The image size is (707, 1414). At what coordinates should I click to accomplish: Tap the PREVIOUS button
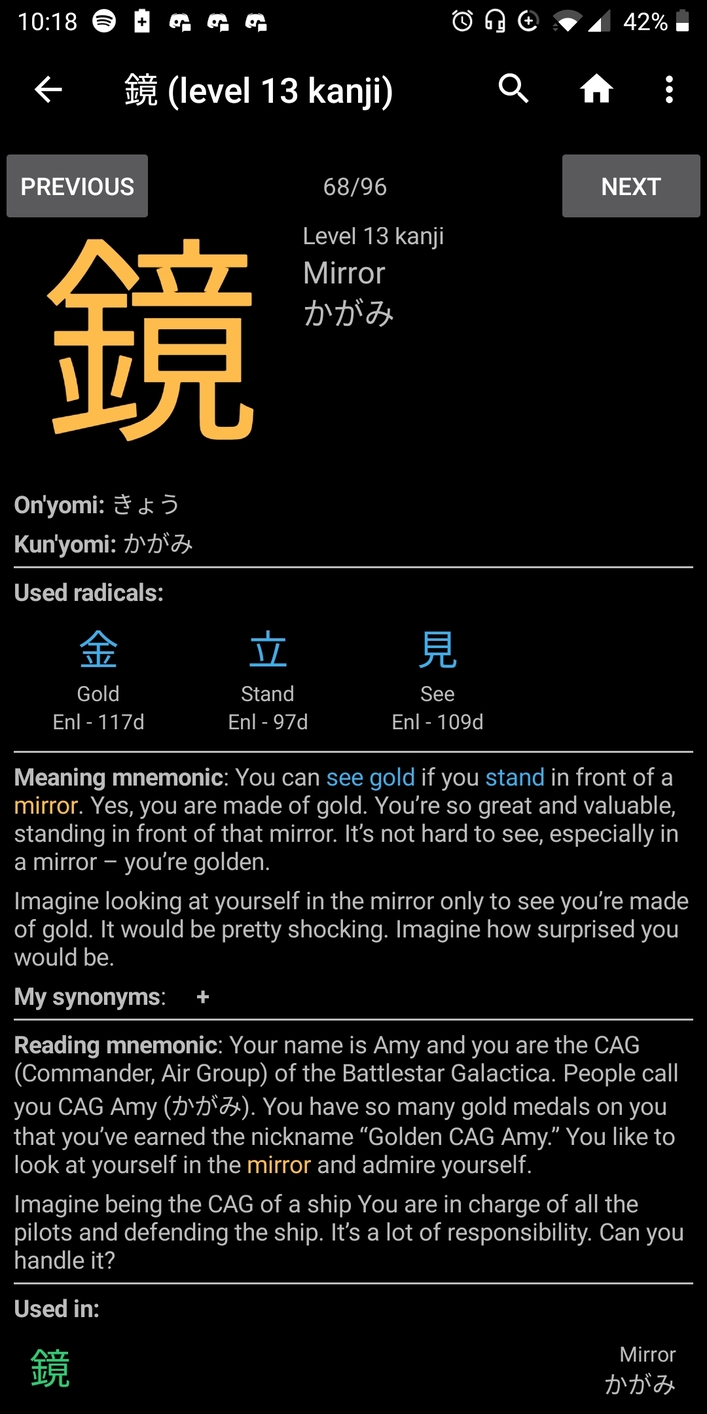[77, 186]
